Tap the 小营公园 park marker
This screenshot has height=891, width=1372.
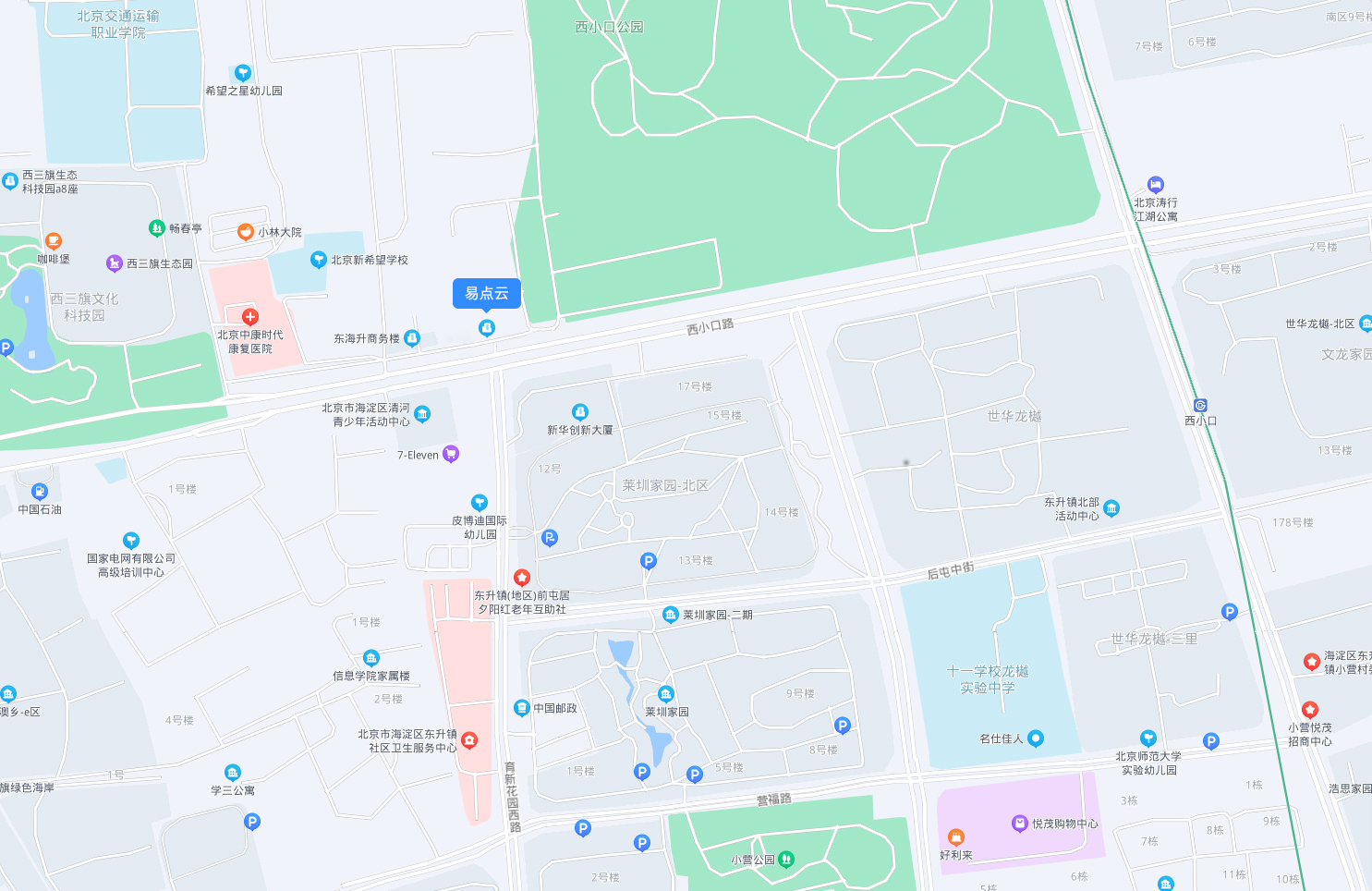click(x=786, y=860)
